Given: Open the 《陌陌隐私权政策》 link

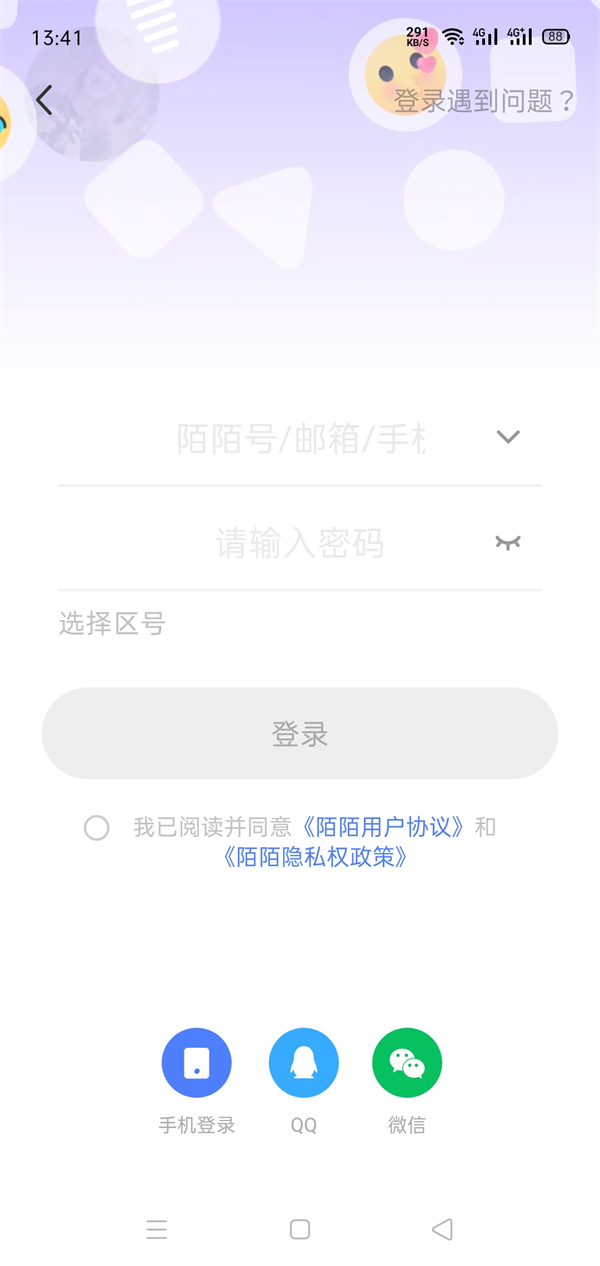Looking at the screenshot, I should [316, 857].
